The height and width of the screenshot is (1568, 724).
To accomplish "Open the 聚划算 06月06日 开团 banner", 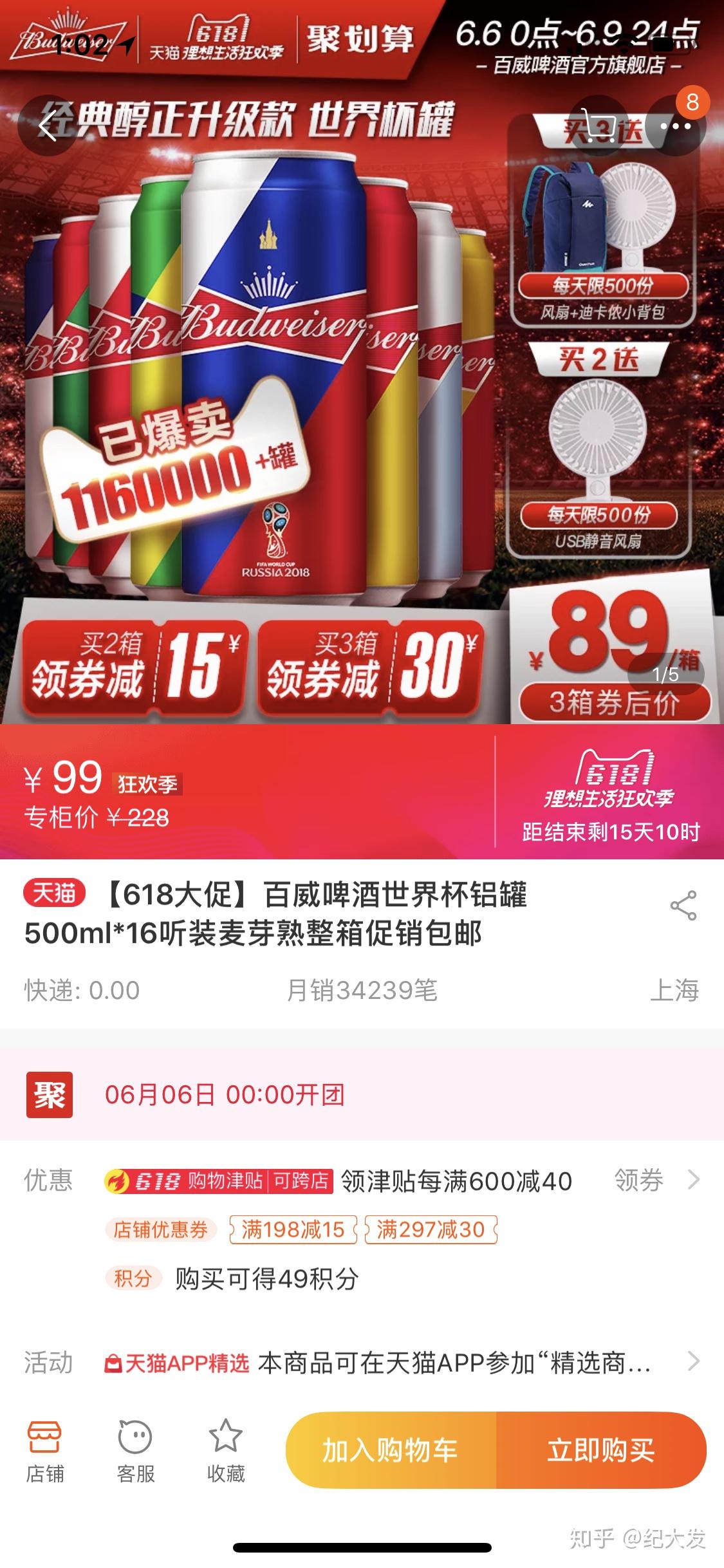I will [362, 1094].
